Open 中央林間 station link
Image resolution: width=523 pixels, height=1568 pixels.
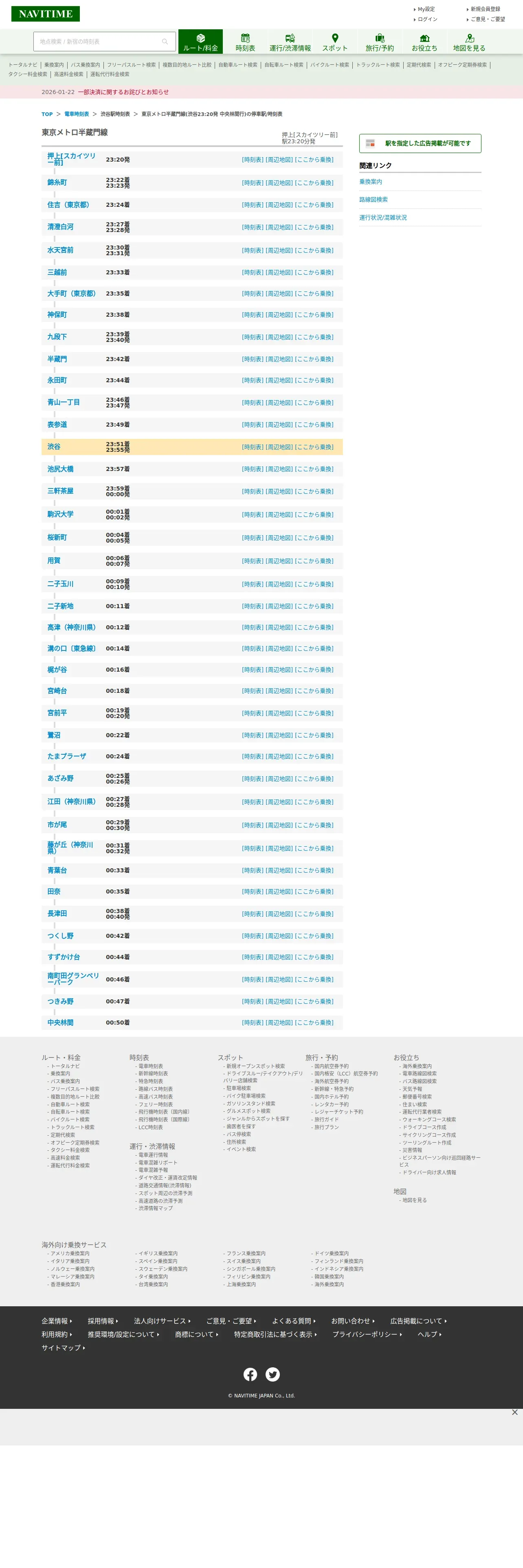(60, 1023)
